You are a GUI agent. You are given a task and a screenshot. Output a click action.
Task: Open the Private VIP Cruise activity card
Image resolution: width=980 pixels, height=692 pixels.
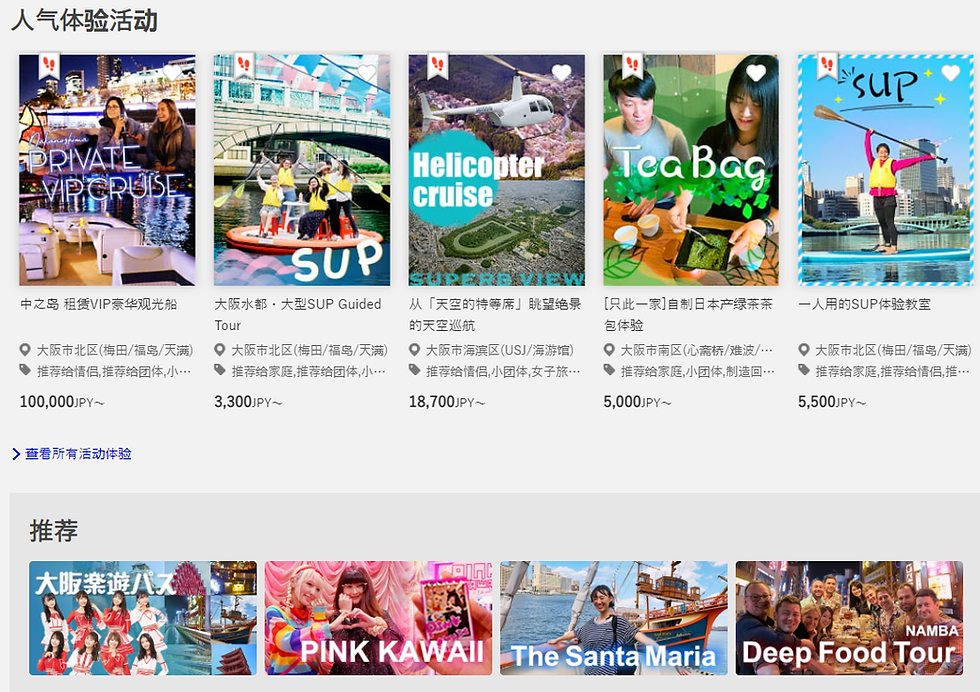[107, 170]
